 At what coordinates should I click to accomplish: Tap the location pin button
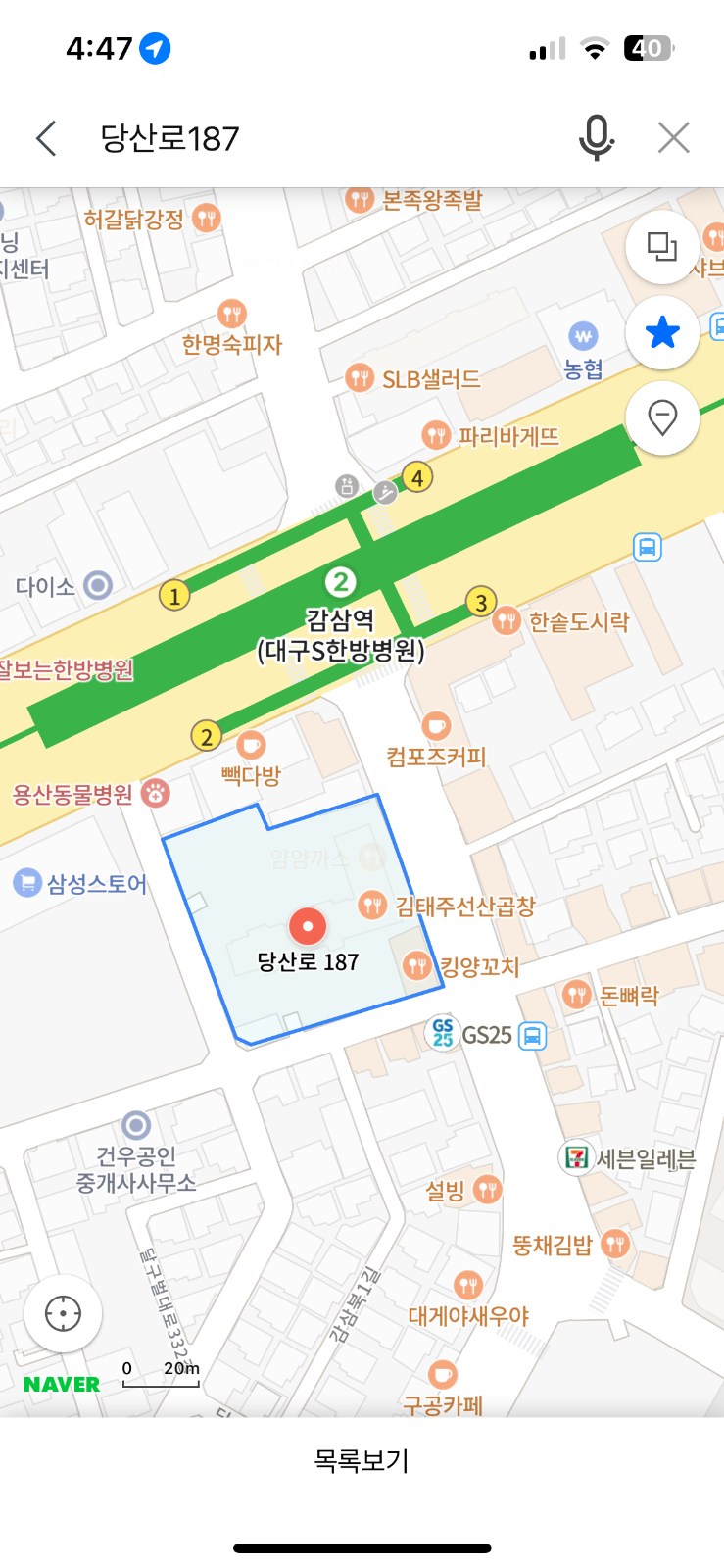click(x=662, y=418)
